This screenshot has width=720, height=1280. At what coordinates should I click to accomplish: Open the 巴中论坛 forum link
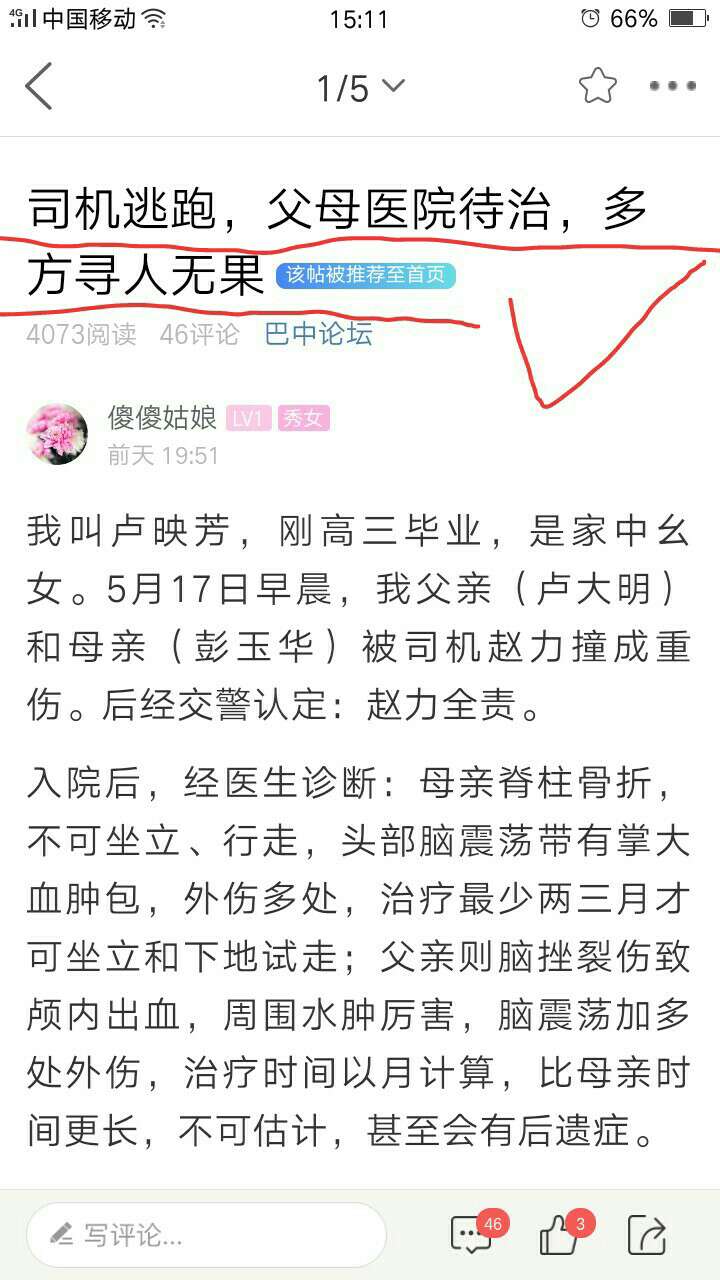point(318,333)
